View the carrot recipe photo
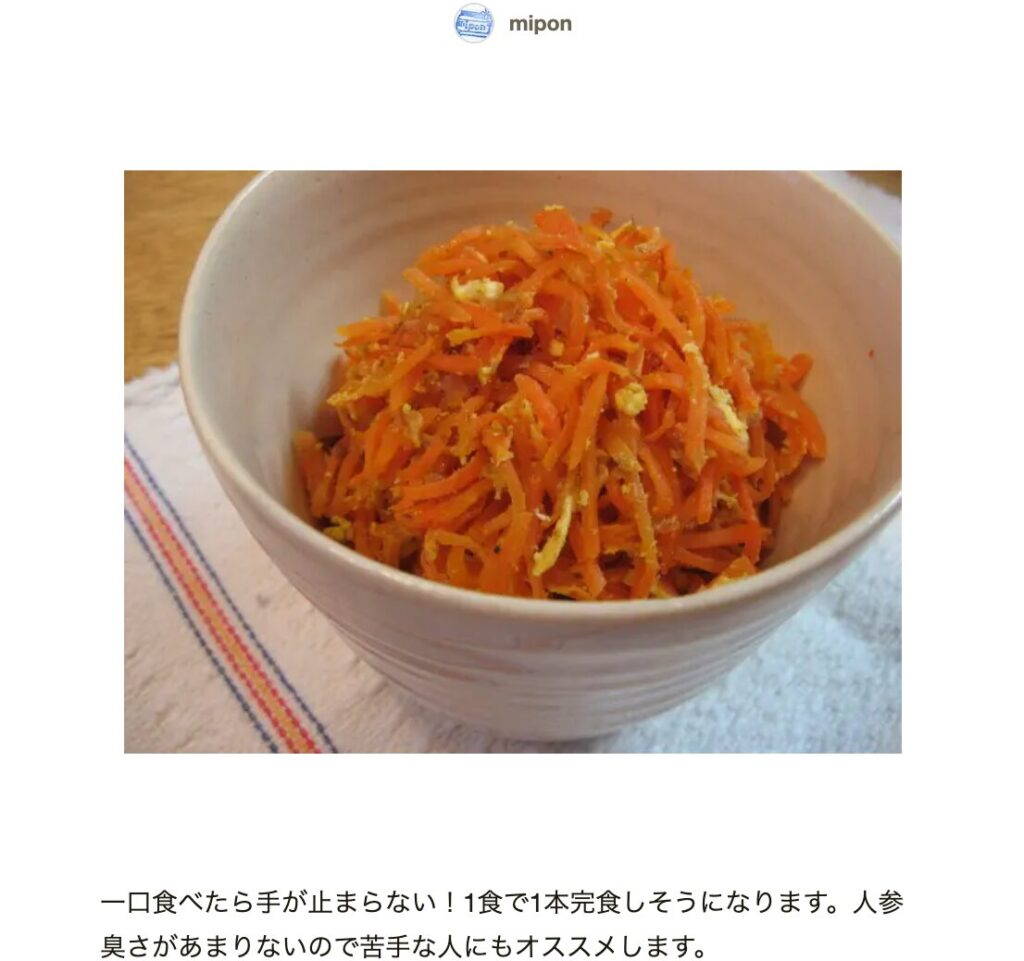The width and height of the screenshot is (1024, 961). click(512, 461)
